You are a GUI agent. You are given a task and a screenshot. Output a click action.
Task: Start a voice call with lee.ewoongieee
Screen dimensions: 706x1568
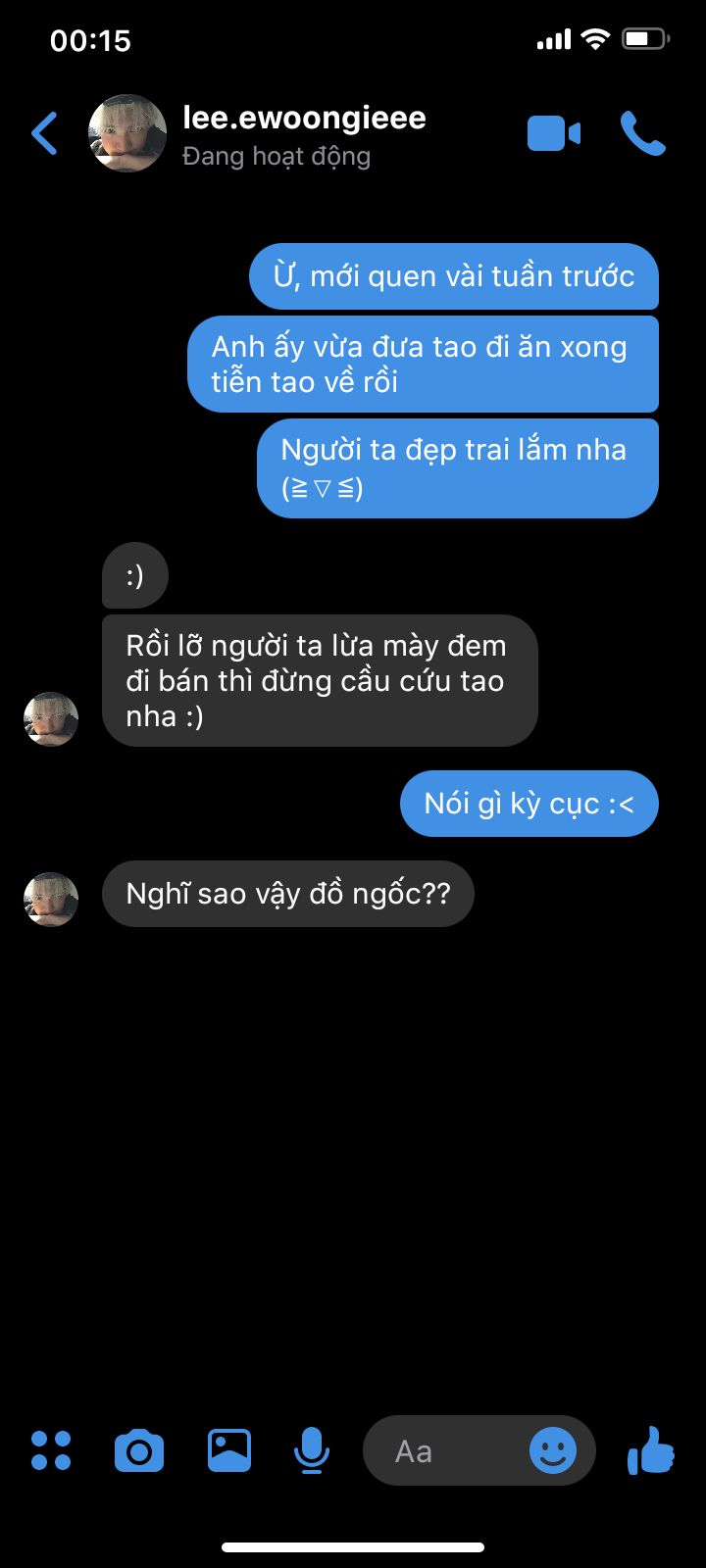pyautogui.click(x=642, y=134)
